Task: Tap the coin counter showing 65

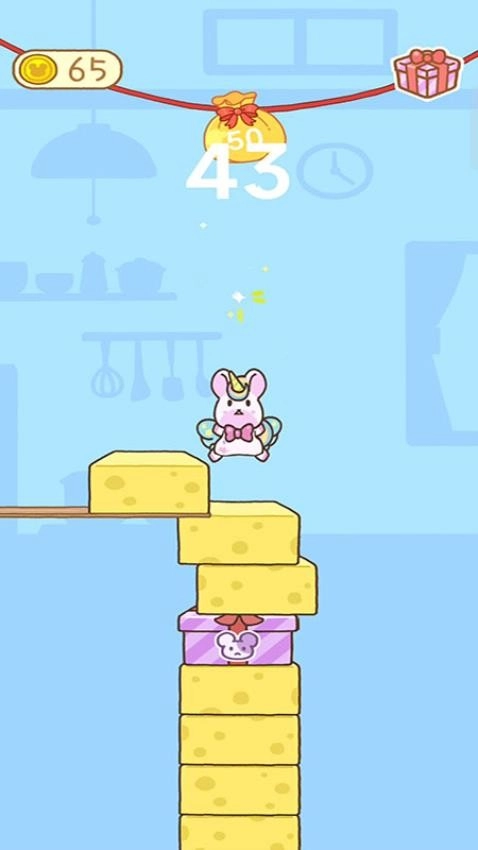Action: point(67,69)
